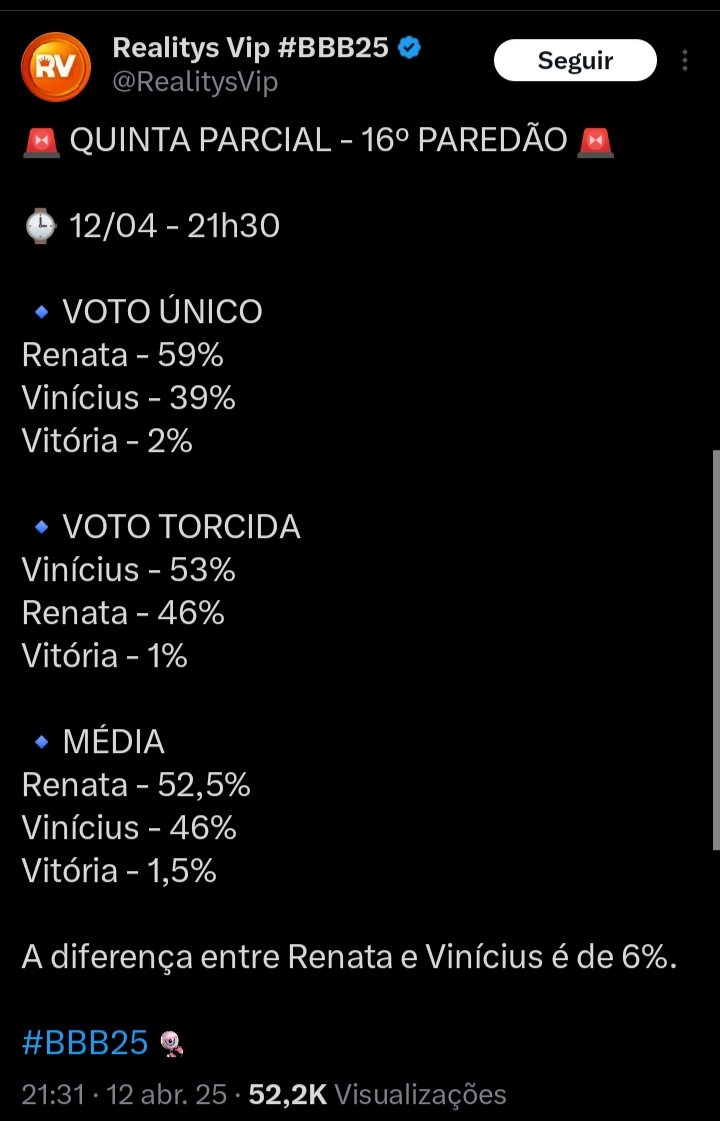
Task: Open the #BBB25 hashtag link
Action: point(85,1043)
